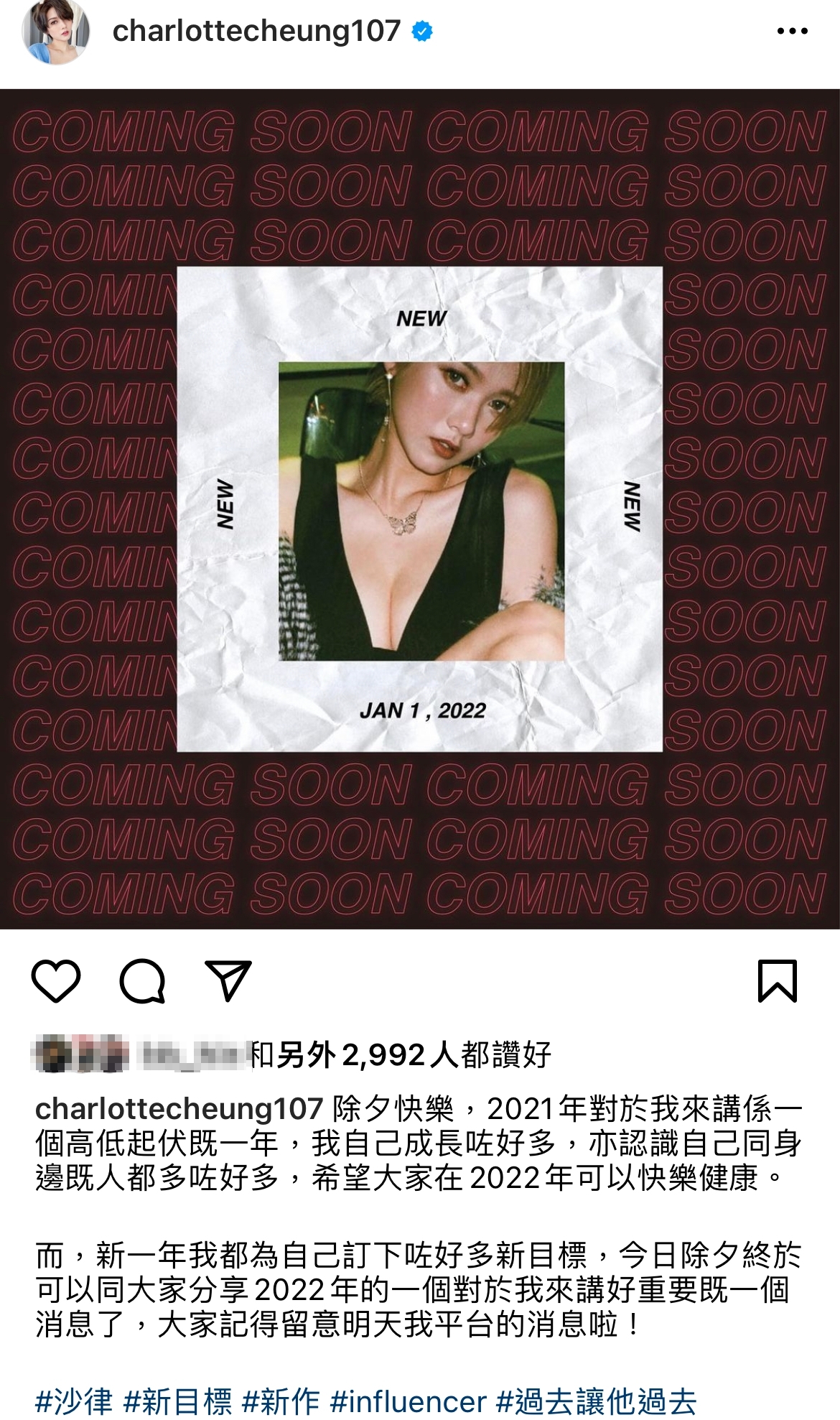Open the #新作 hashtag
The width and height of the screenshot is (840, 1420).
coord(281,1401)
